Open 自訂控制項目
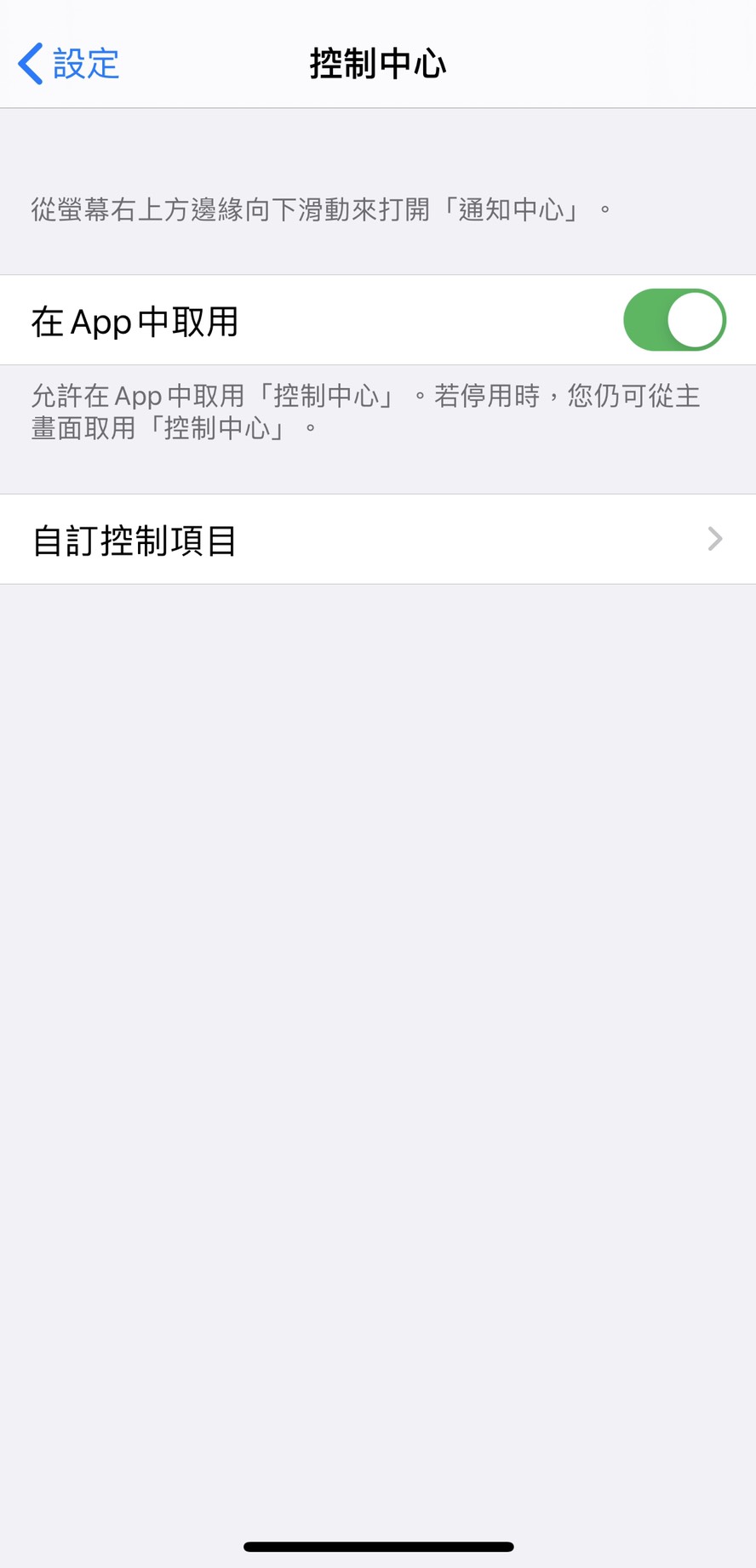 (x=377, y=540)
